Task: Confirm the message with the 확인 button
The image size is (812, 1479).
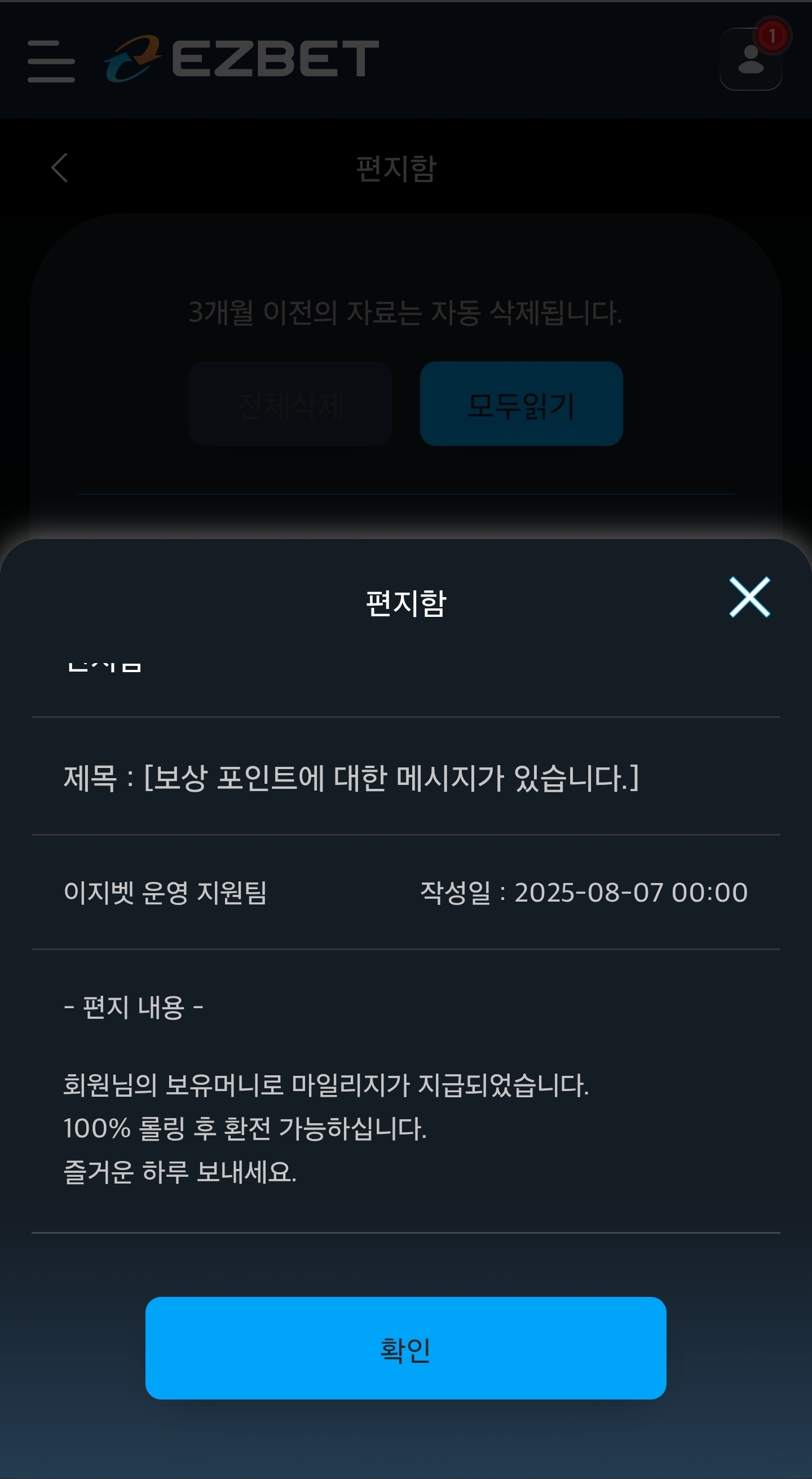Action: pyautogui.click(x=405, y=1348)
